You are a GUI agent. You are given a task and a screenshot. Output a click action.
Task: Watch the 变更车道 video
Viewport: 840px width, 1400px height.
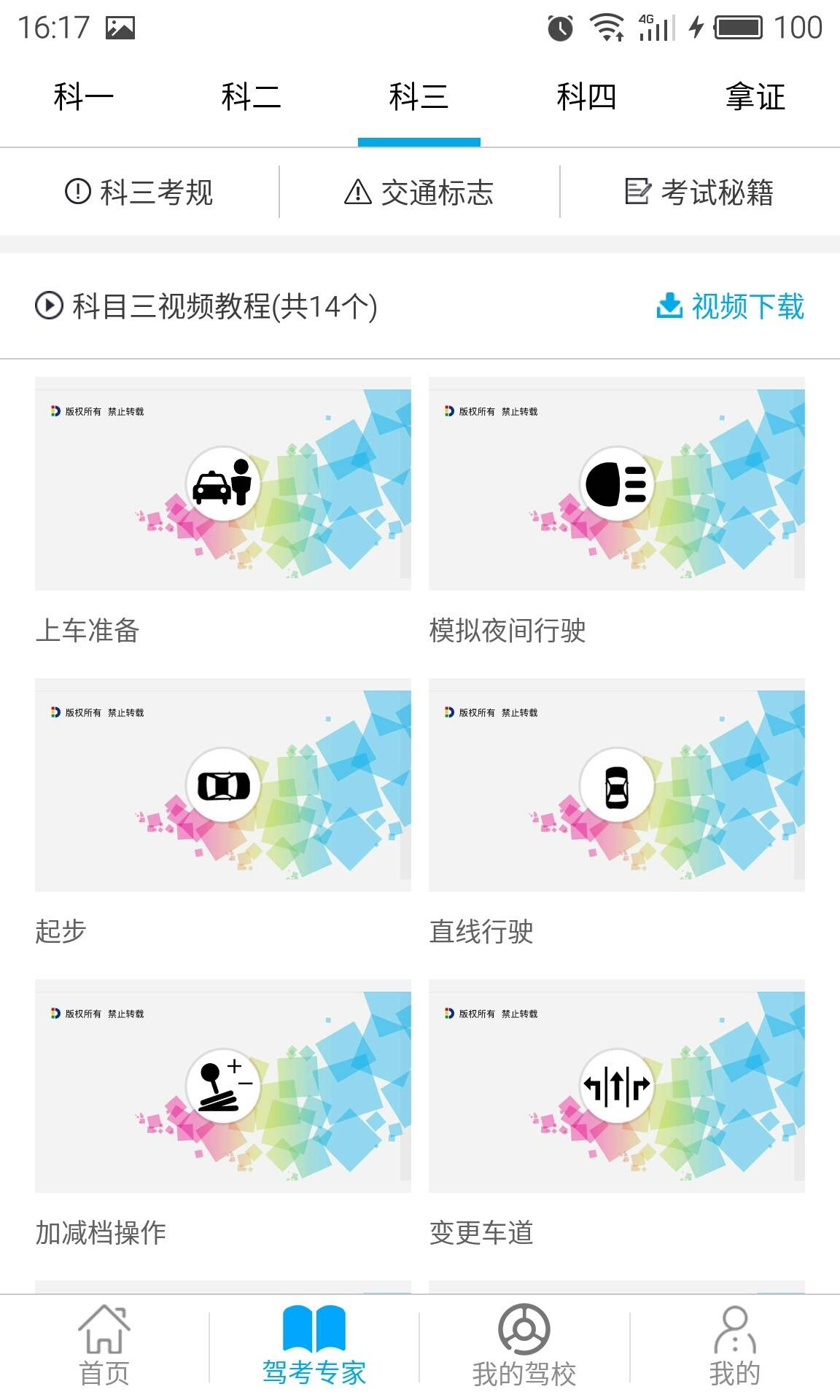[x=617, y=1086]
